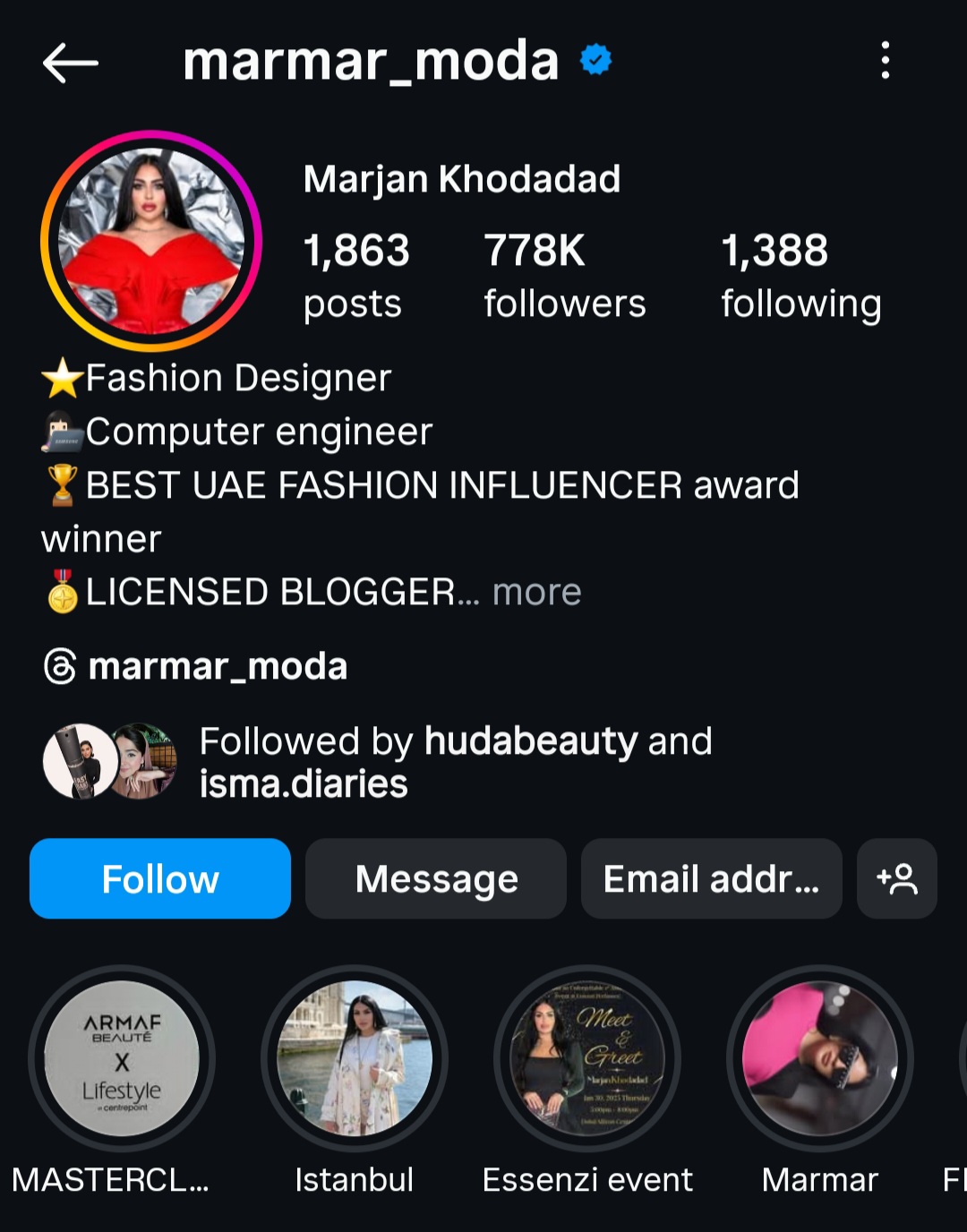Expand the bio with more
Viewport: 967px width, 1232px height.
click(536, 592)
